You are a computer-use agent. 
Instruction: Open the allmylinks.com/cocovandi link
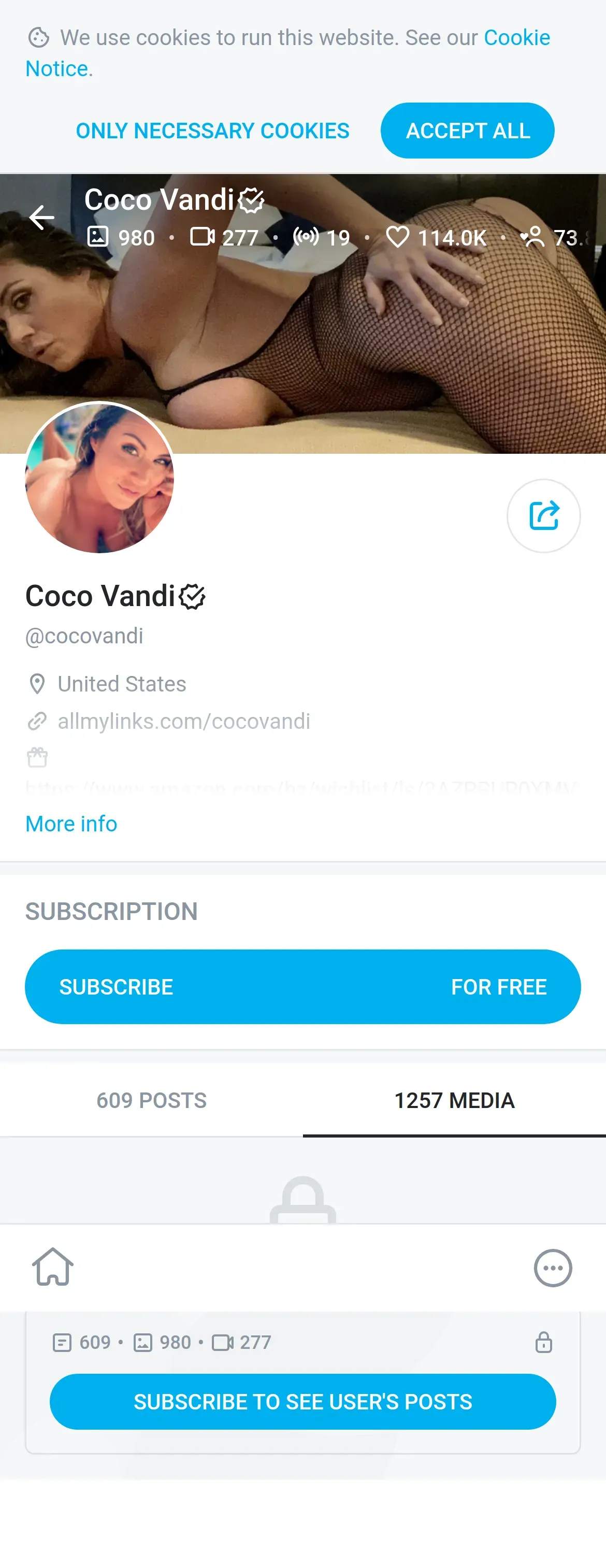coord(184,721)
